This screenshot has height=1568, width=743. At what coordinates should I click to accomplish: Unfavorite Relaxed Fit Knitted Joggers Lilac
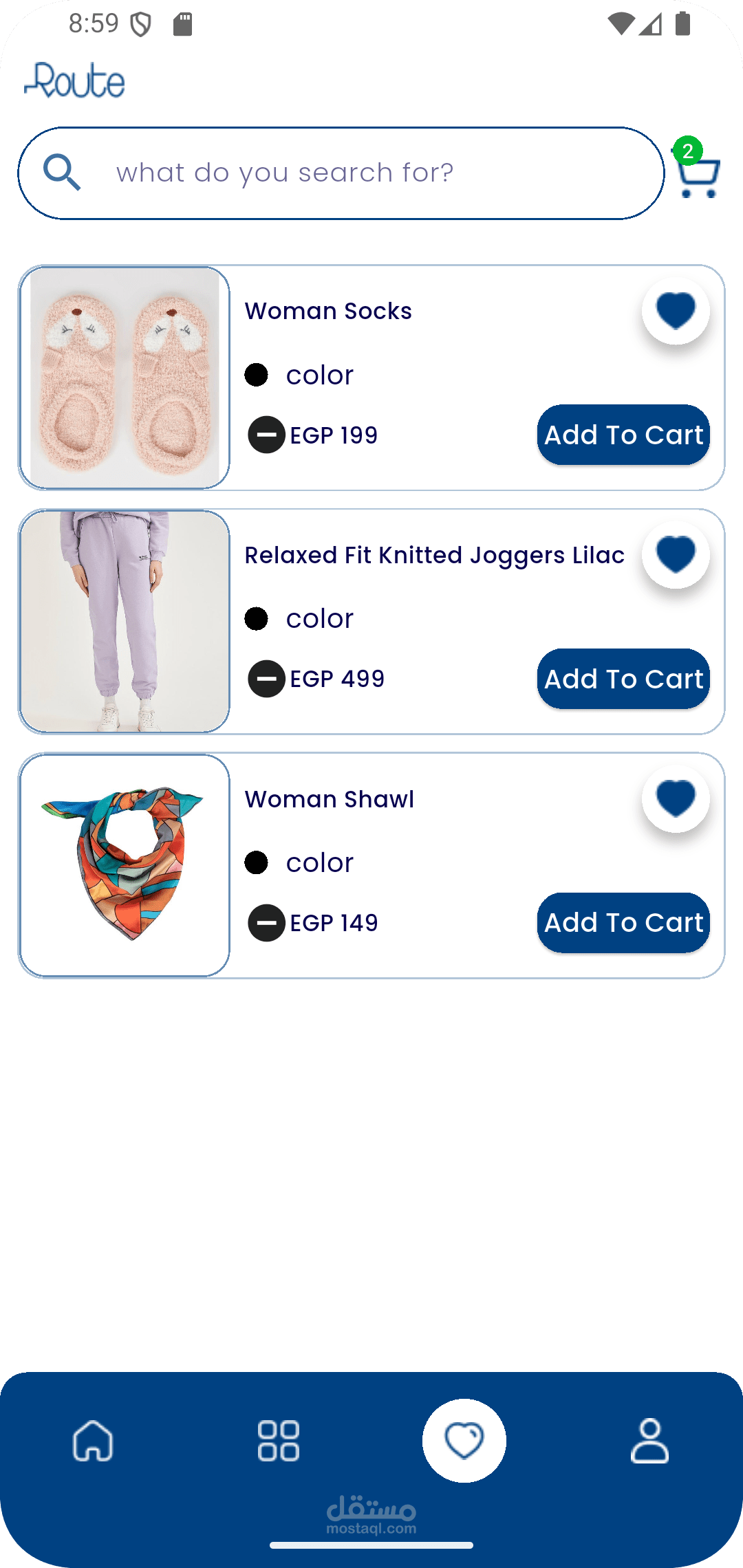coord(676,555)
